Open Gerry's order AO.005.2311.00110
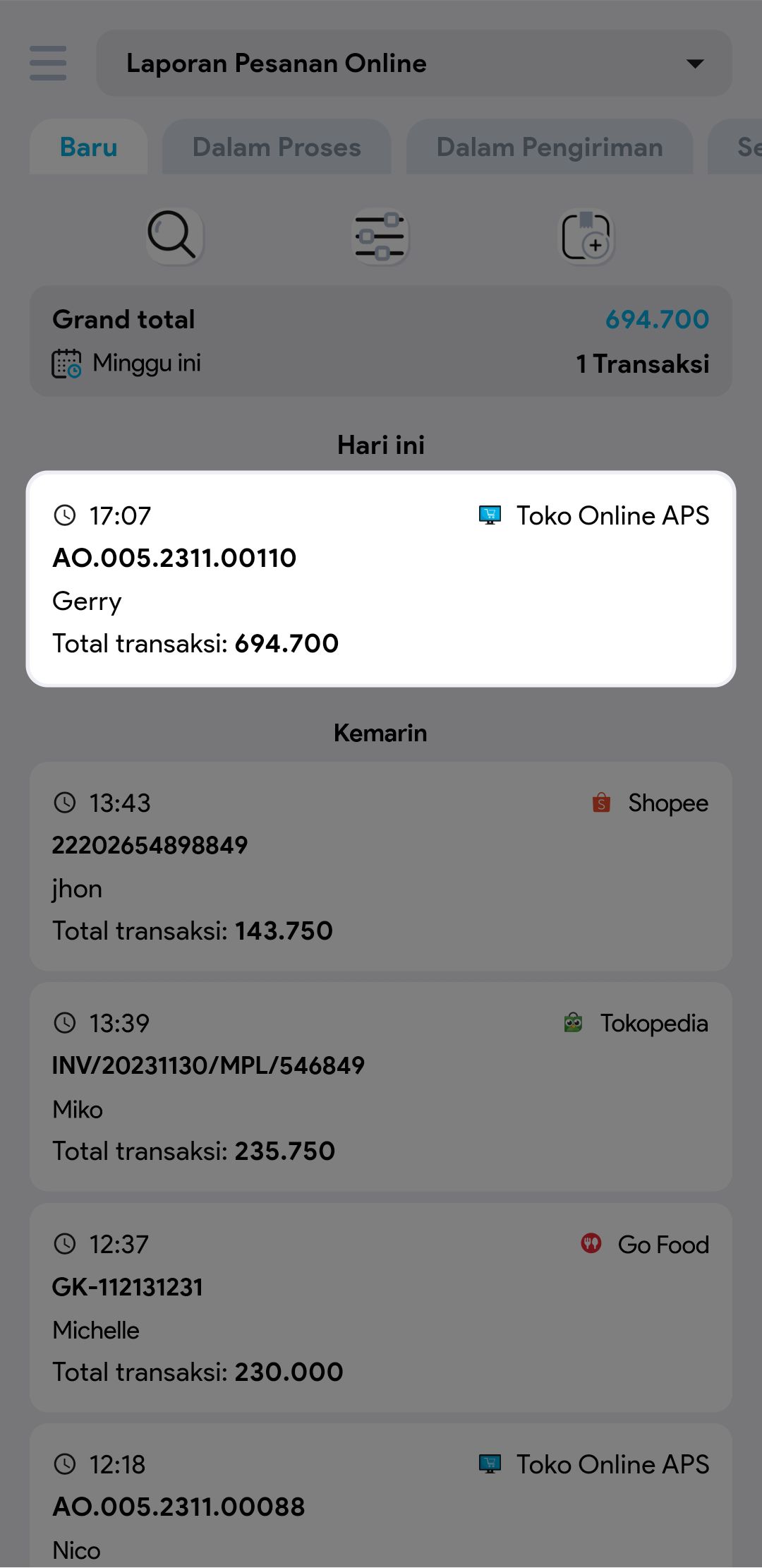The image size is (762, 1568). click(381, 579)
